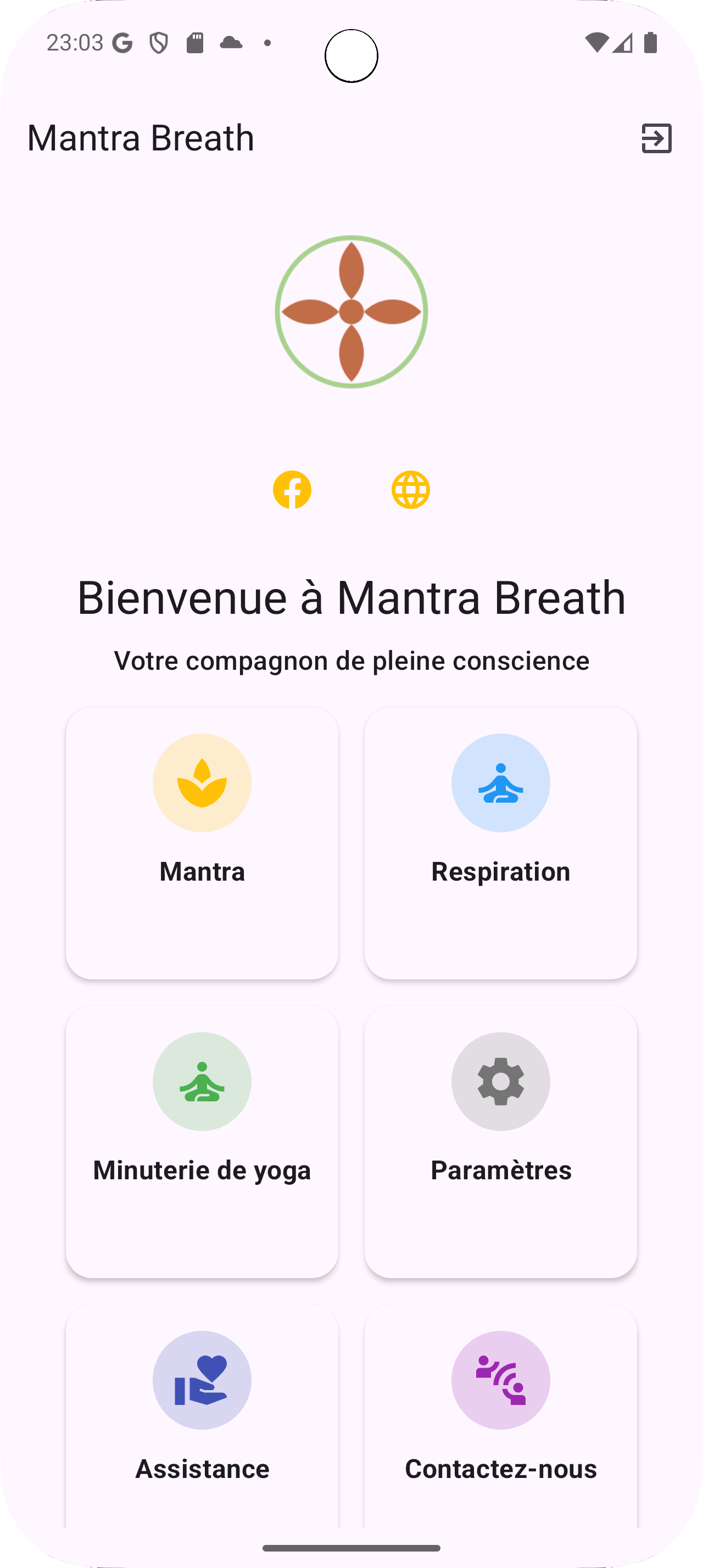This screenshot has width=703, height=1568.
Task: Contact support via Contactez-nous card
Action: [x=500, y=1418]
